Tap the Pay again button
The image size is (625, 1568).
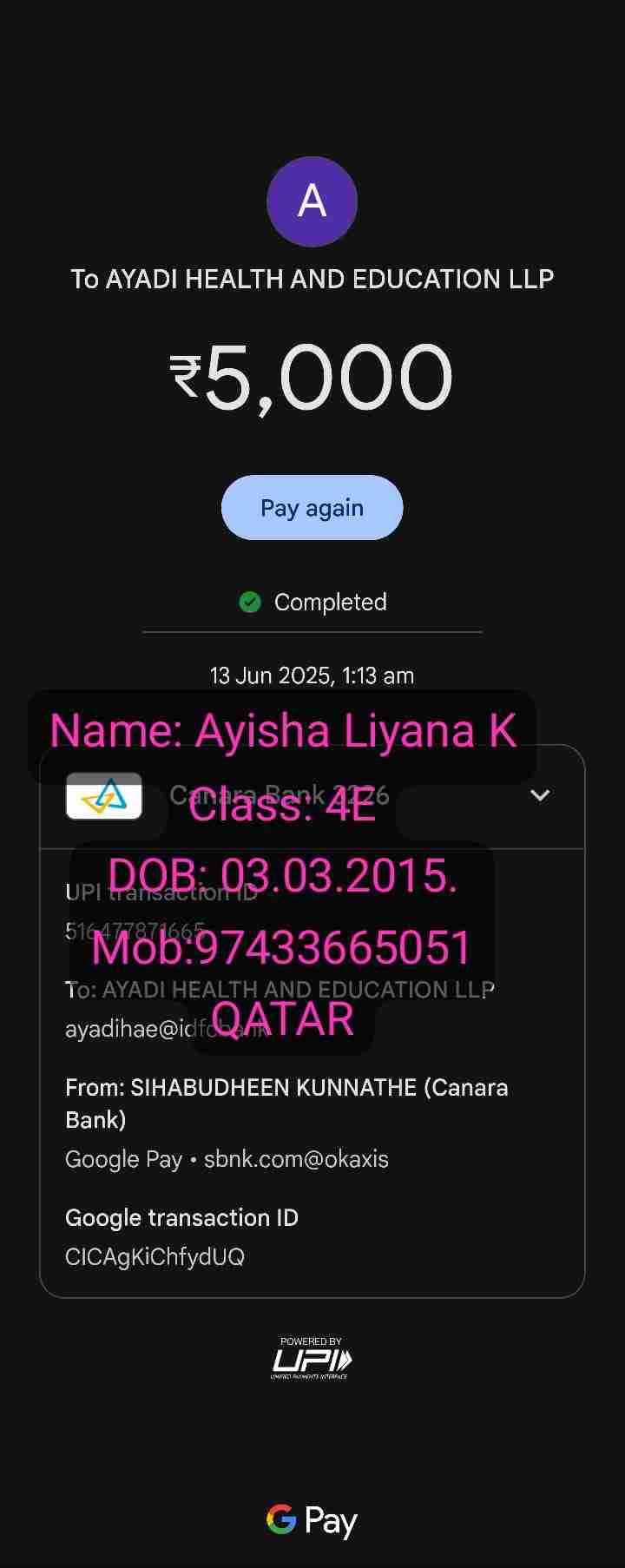pos(312,508)
